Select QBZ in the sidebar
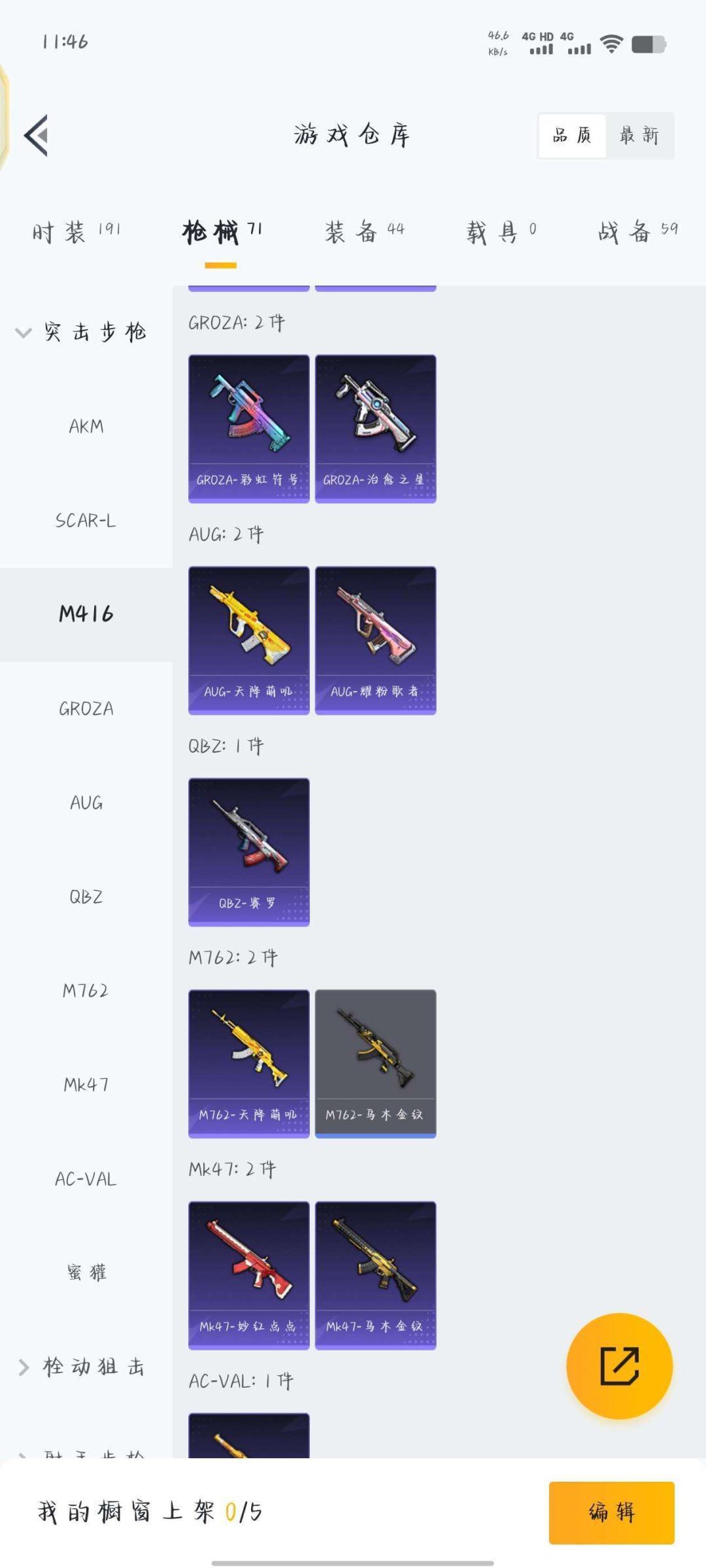 (86, 897)
